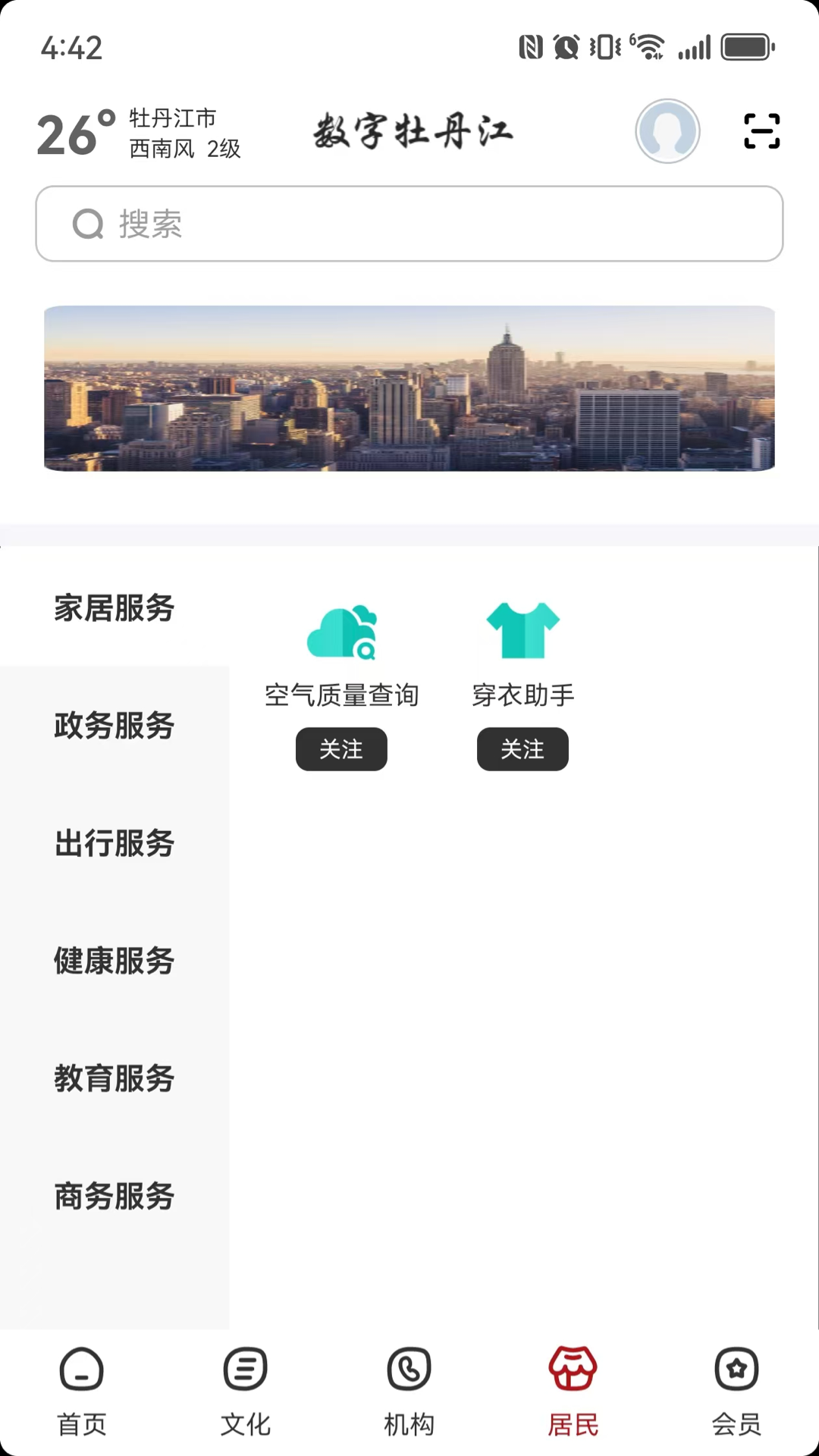
Task: Open the city skyline banner
Action: pos(409,388)
